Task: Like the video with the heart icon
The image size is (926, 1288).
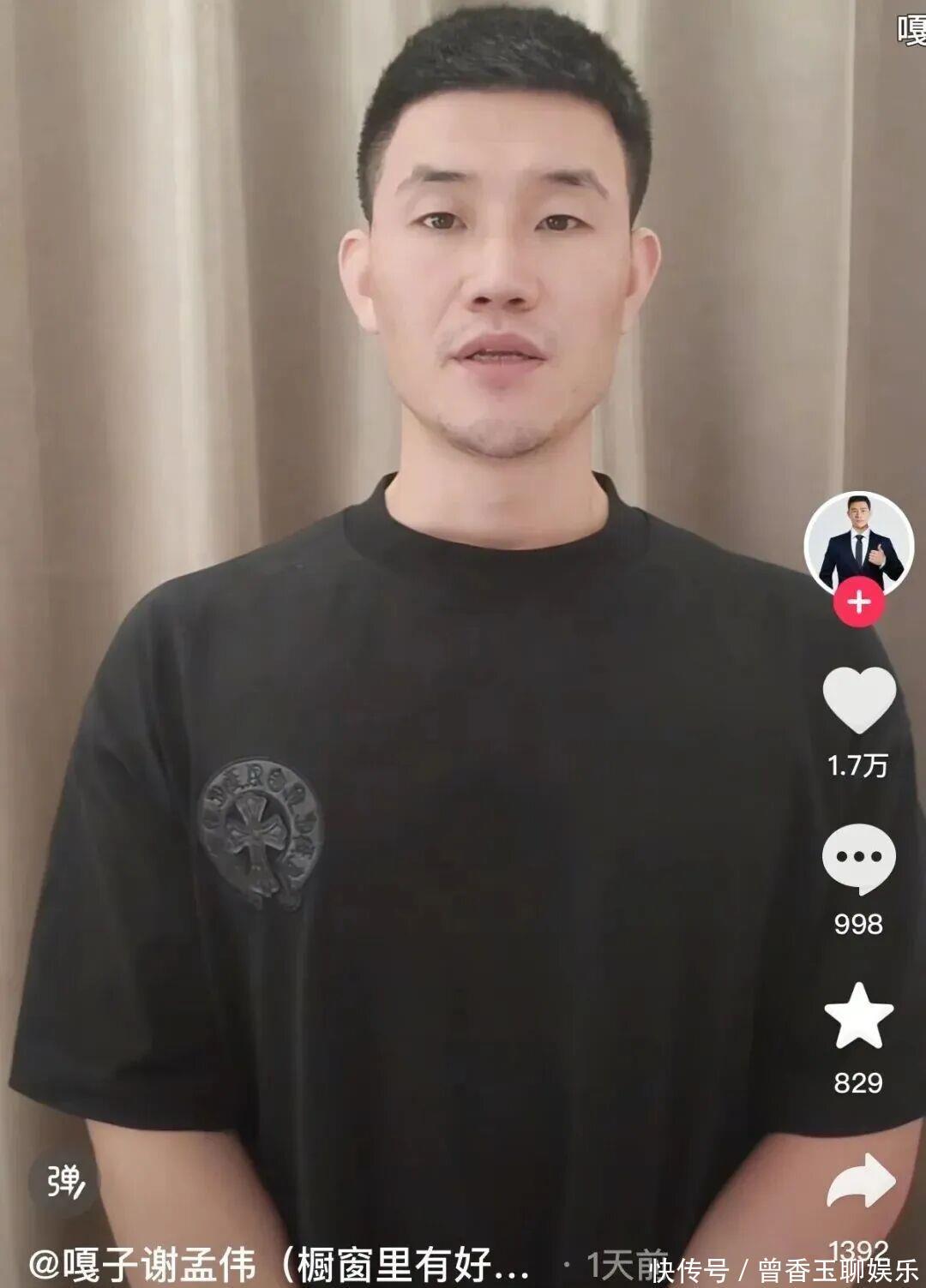Action: coord(859,700)
